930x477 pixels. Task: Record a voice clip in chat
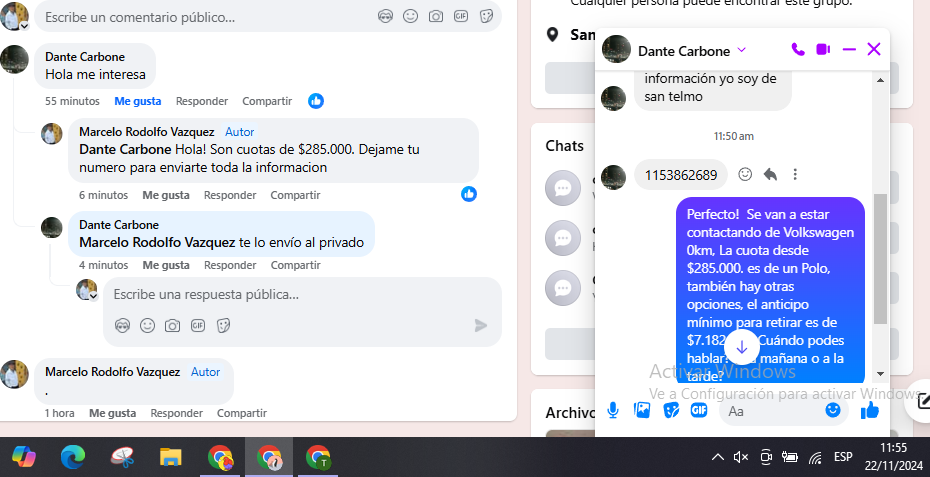613,410
